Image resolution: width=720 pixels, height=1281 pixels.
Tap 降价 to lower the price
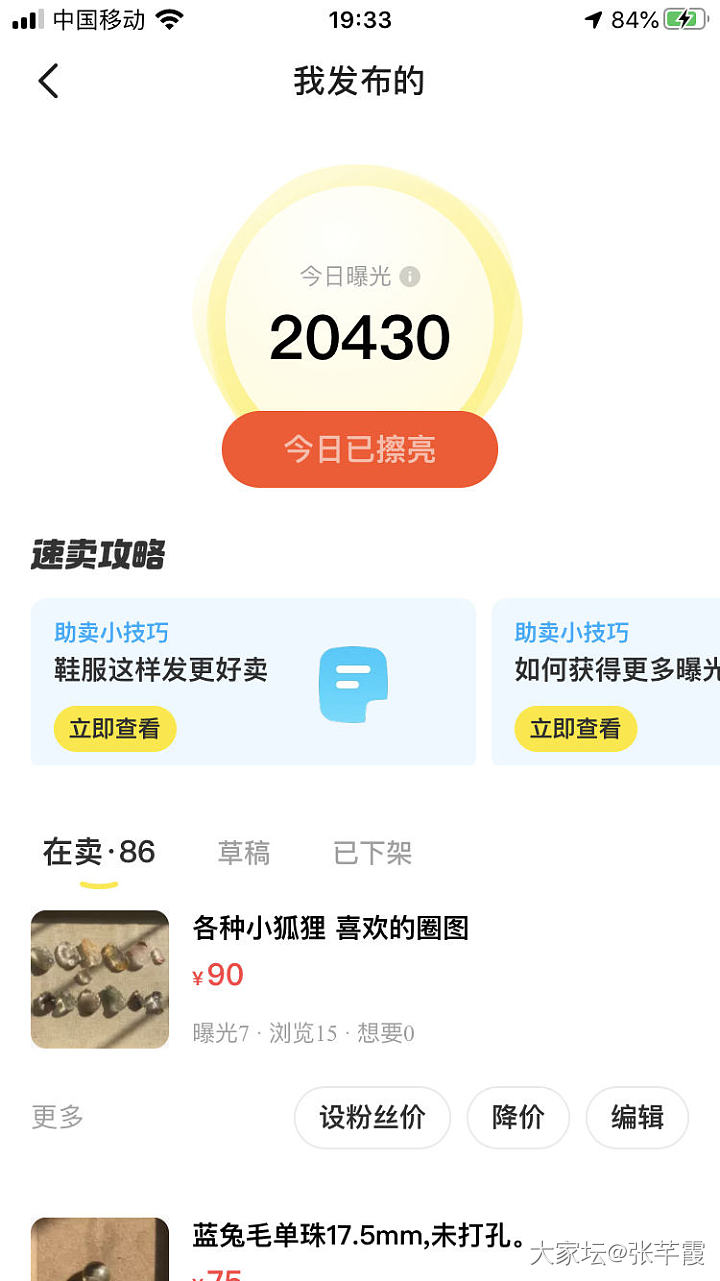[x=518, y=1117]
